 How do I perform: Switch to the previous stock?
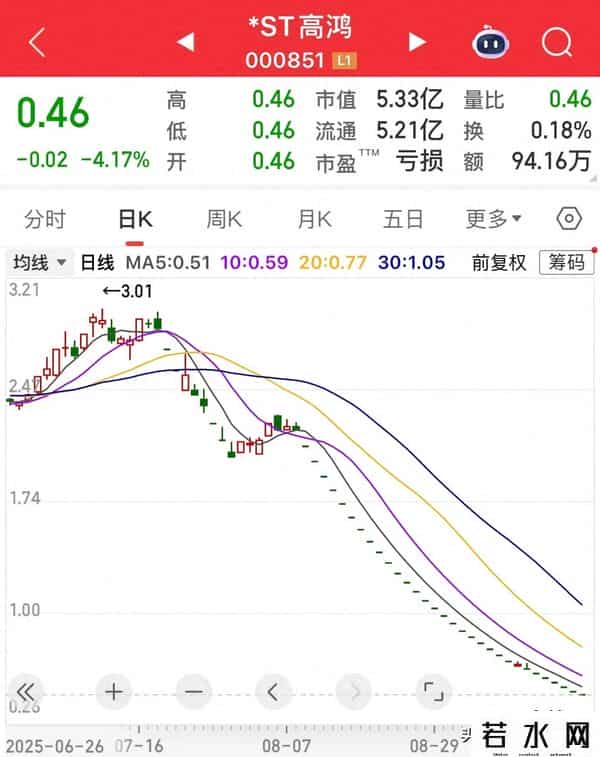tap(184, 42)
